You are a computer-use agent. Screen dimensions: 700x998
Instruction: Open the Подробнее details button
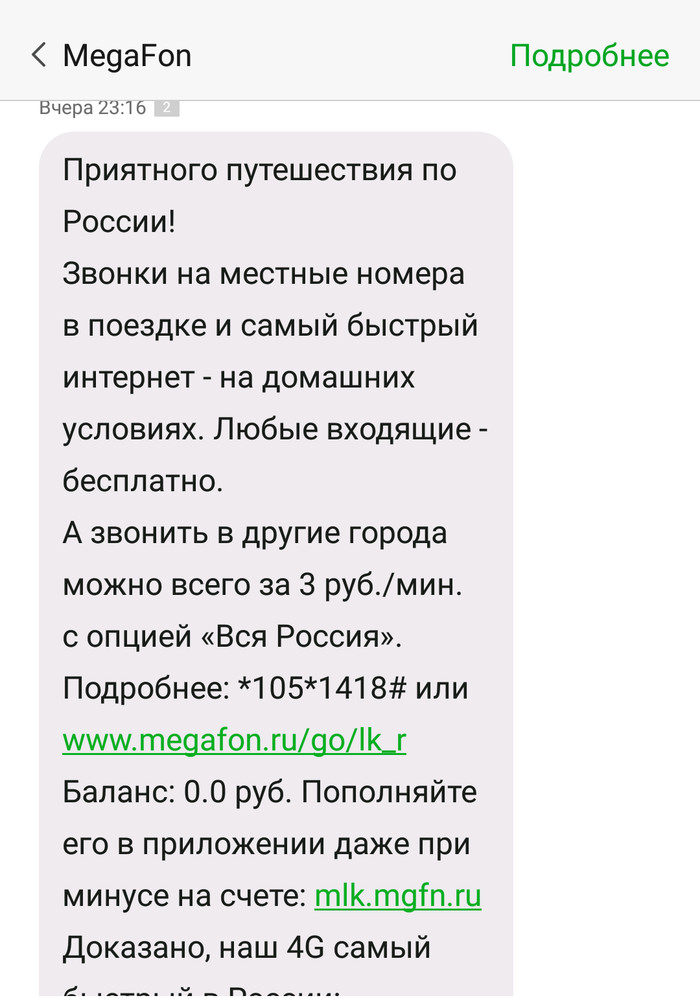pos(588,55)
